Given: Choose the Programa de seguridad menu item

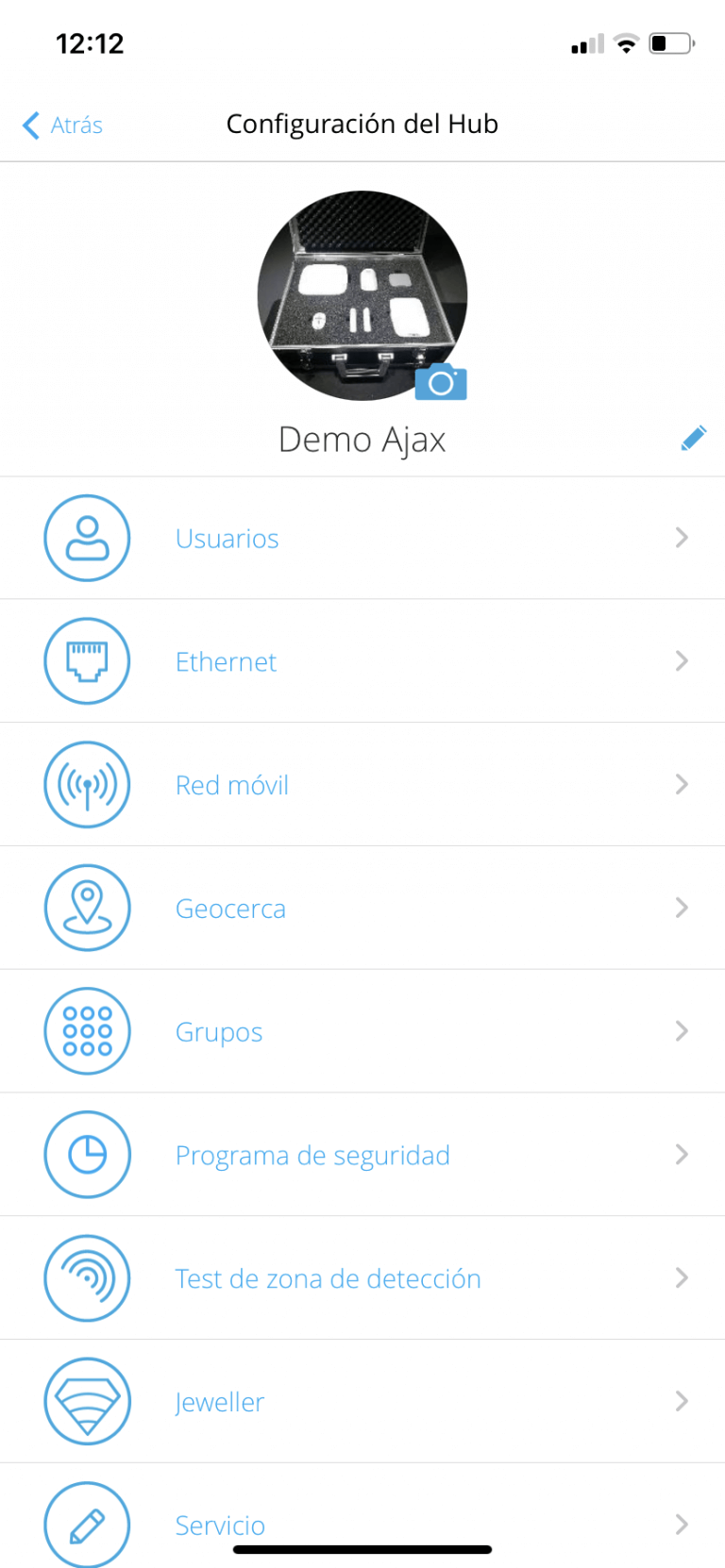Looking at the screenshot, I should coord(312,1155).
